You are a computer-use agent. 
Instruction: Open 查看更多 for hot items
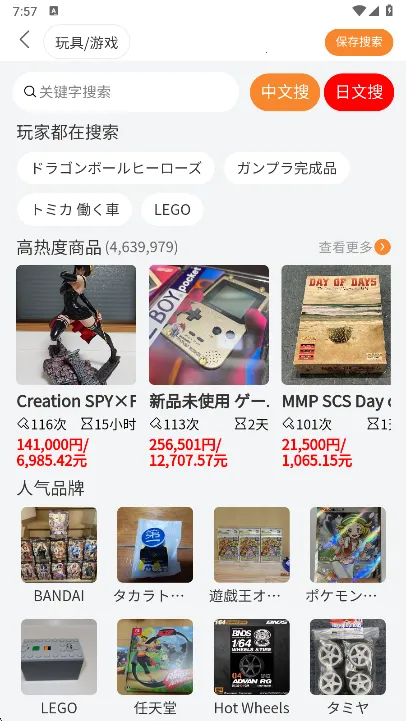click(355, 247)
